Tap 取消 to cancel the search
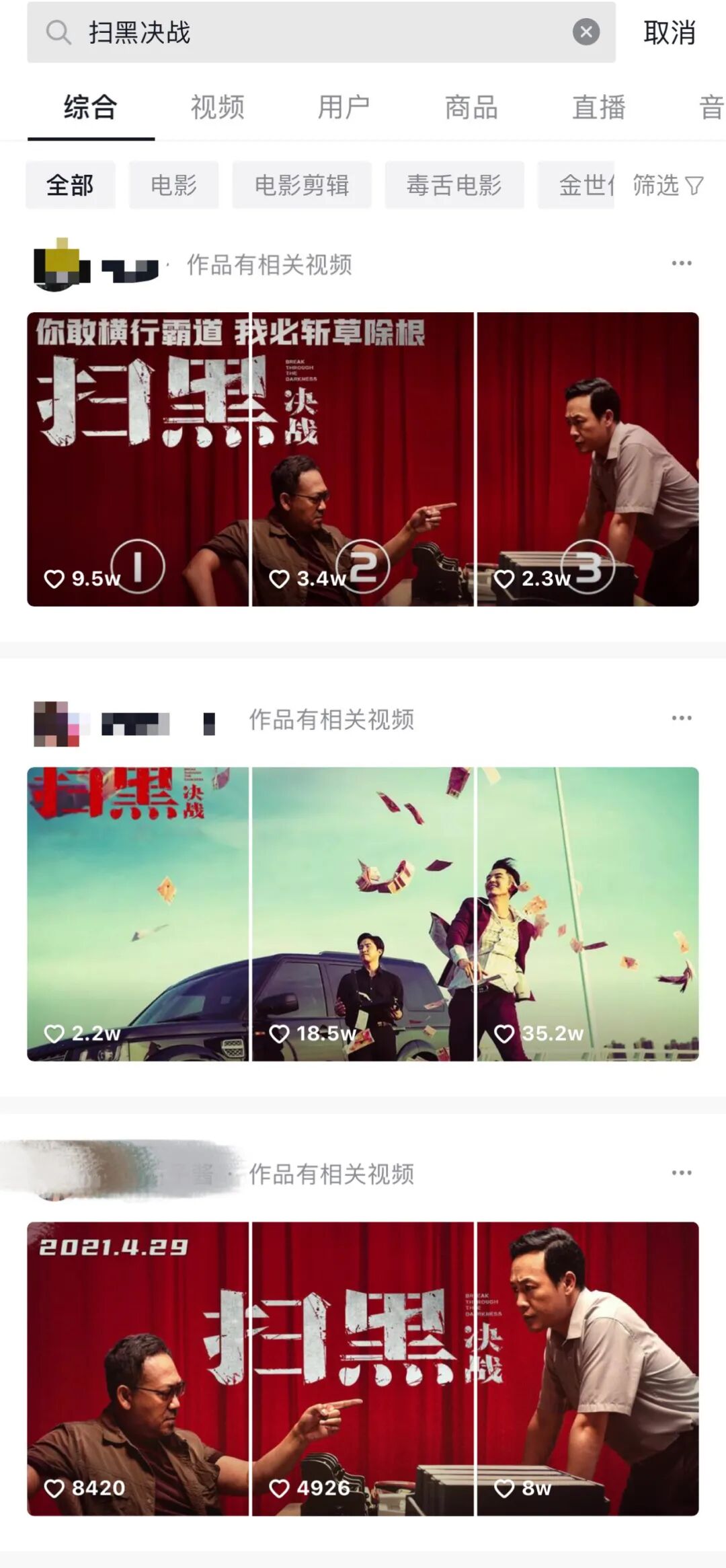This screenshot has height=1568, width=726. [x=670, y=32]
